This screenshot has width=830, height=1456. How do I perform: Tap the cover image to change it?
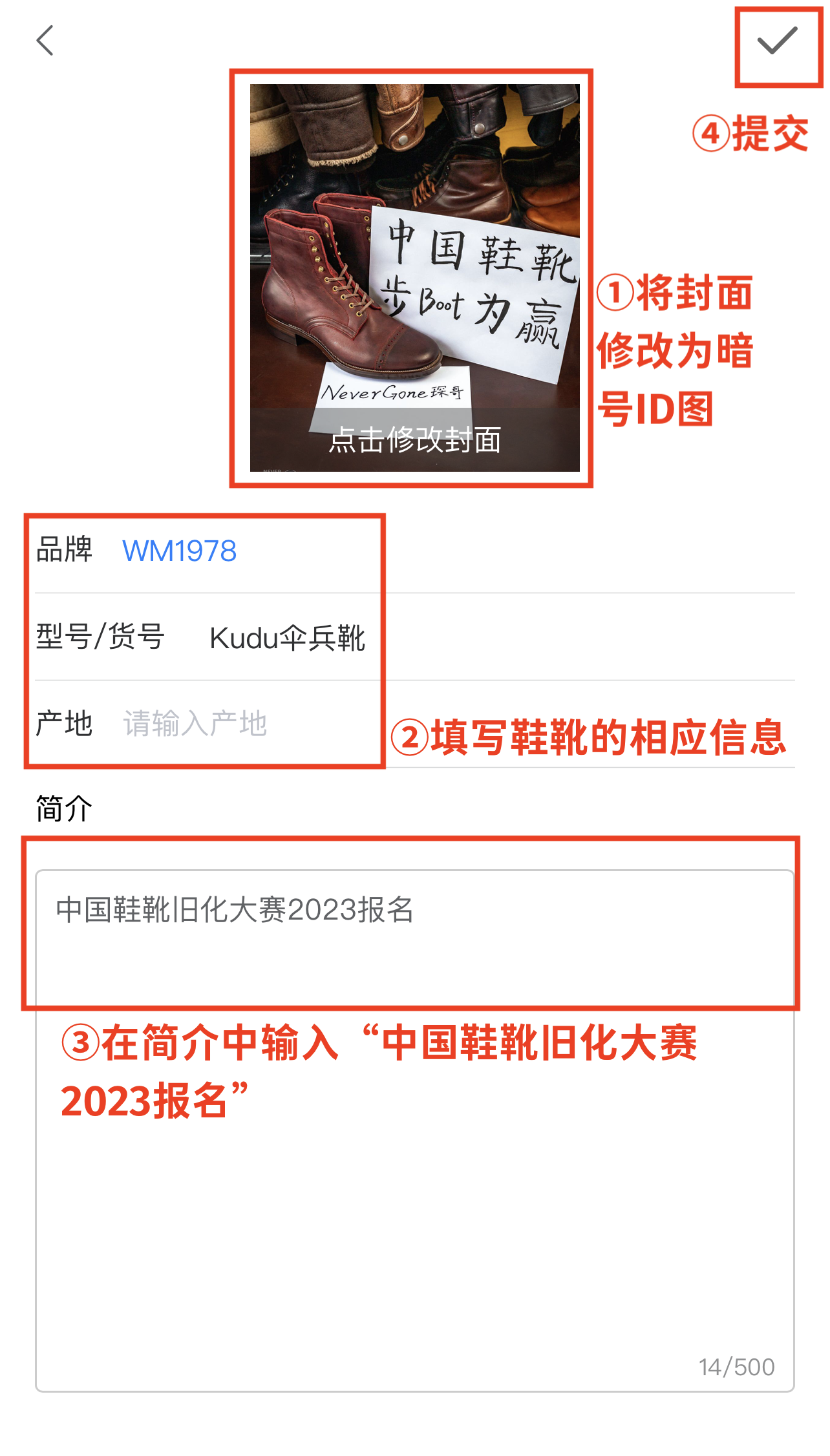tap(414, 278)
